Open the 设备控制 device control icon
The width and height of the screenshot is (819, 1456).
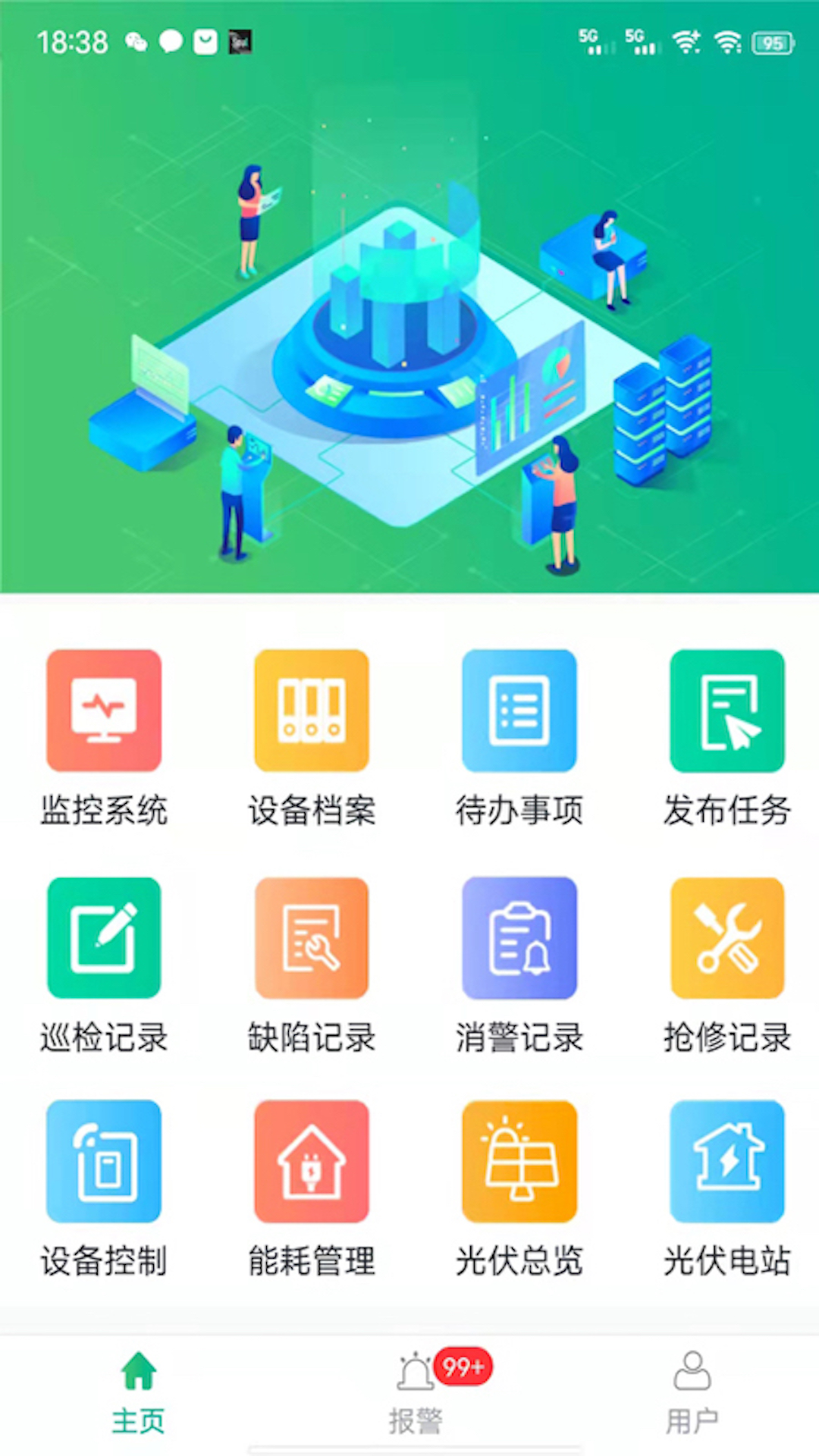click(x=104, y=1160)
